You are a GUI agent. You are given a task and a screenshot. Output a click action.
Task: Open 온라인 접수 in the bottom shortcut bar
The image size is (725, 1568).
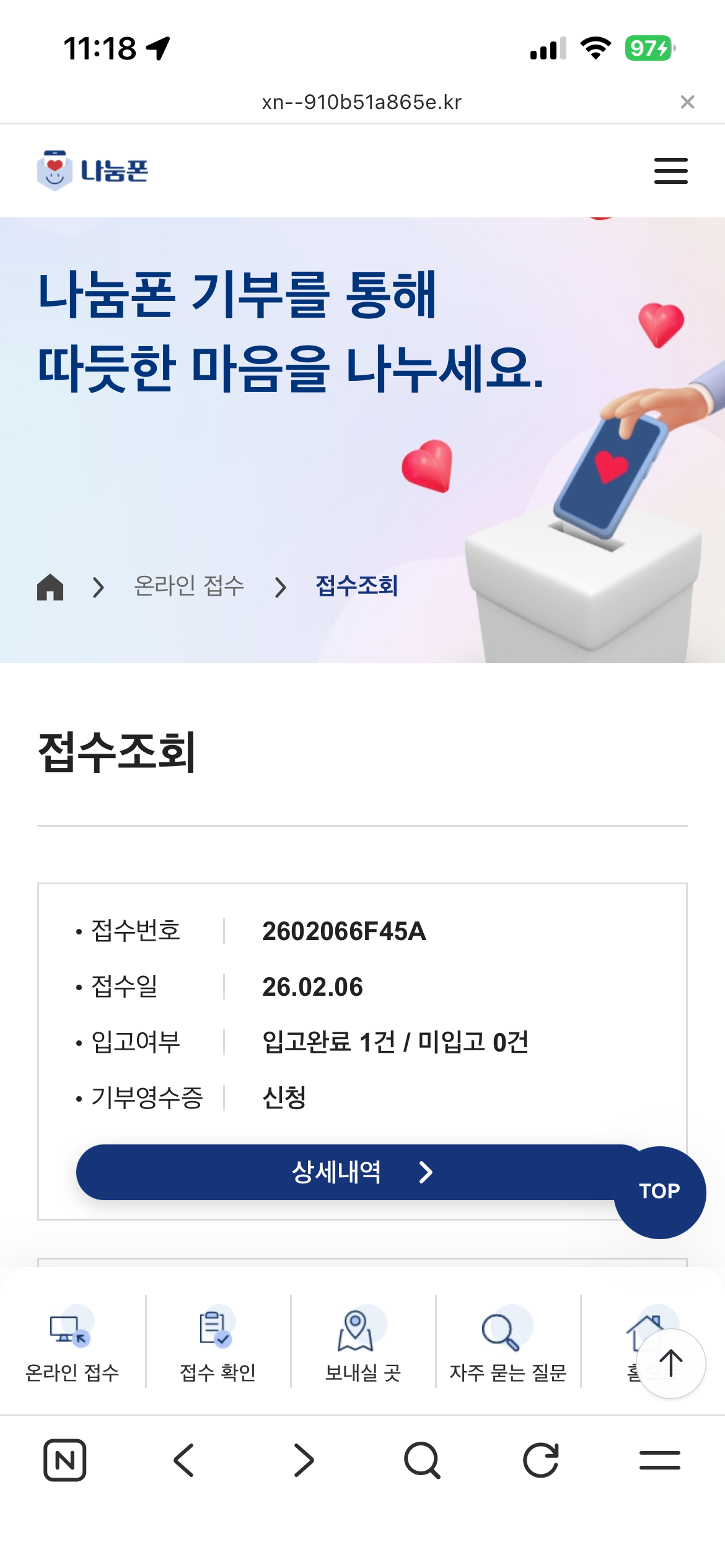72,1344
